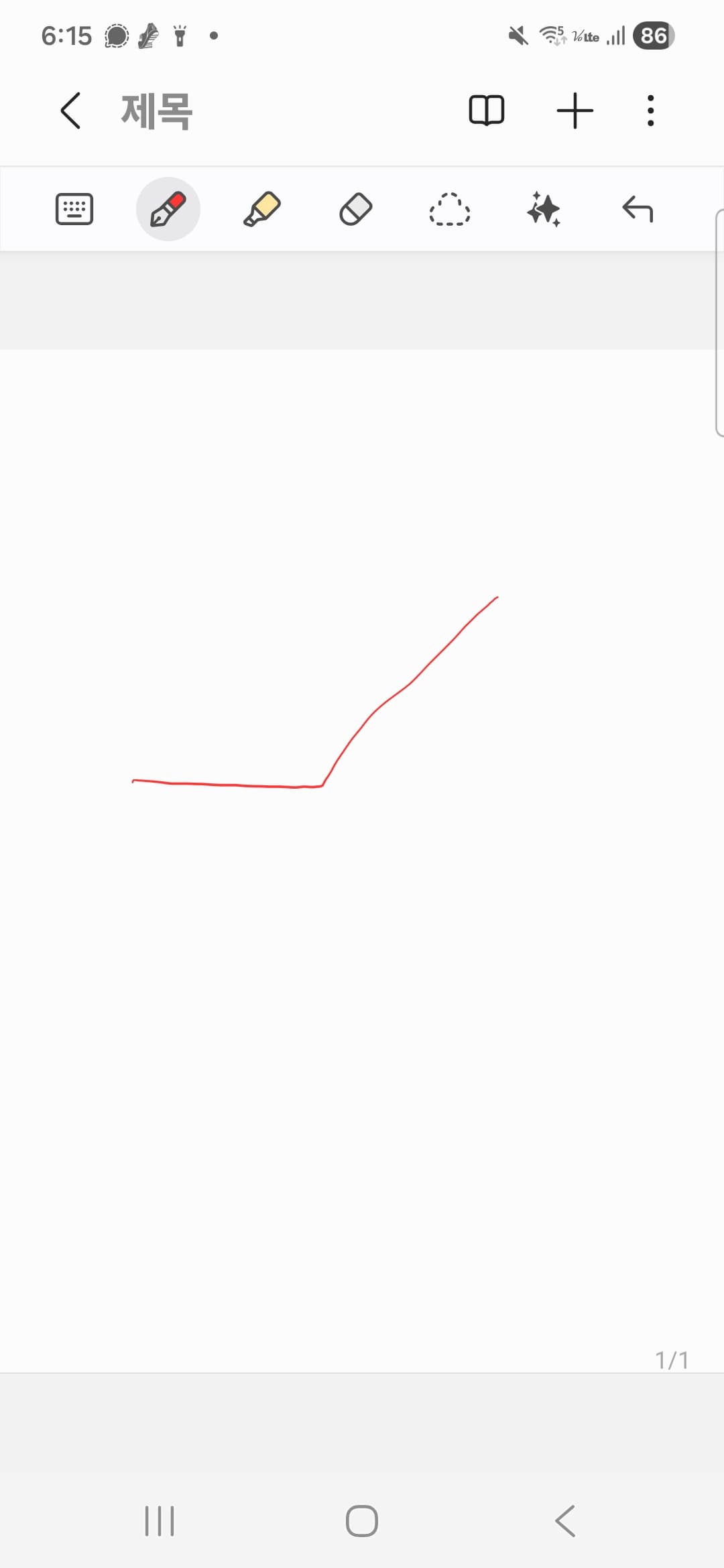Screen dimensions: 724x1568
Task: Switch to keyboard text input
Action: click(74, 209)
